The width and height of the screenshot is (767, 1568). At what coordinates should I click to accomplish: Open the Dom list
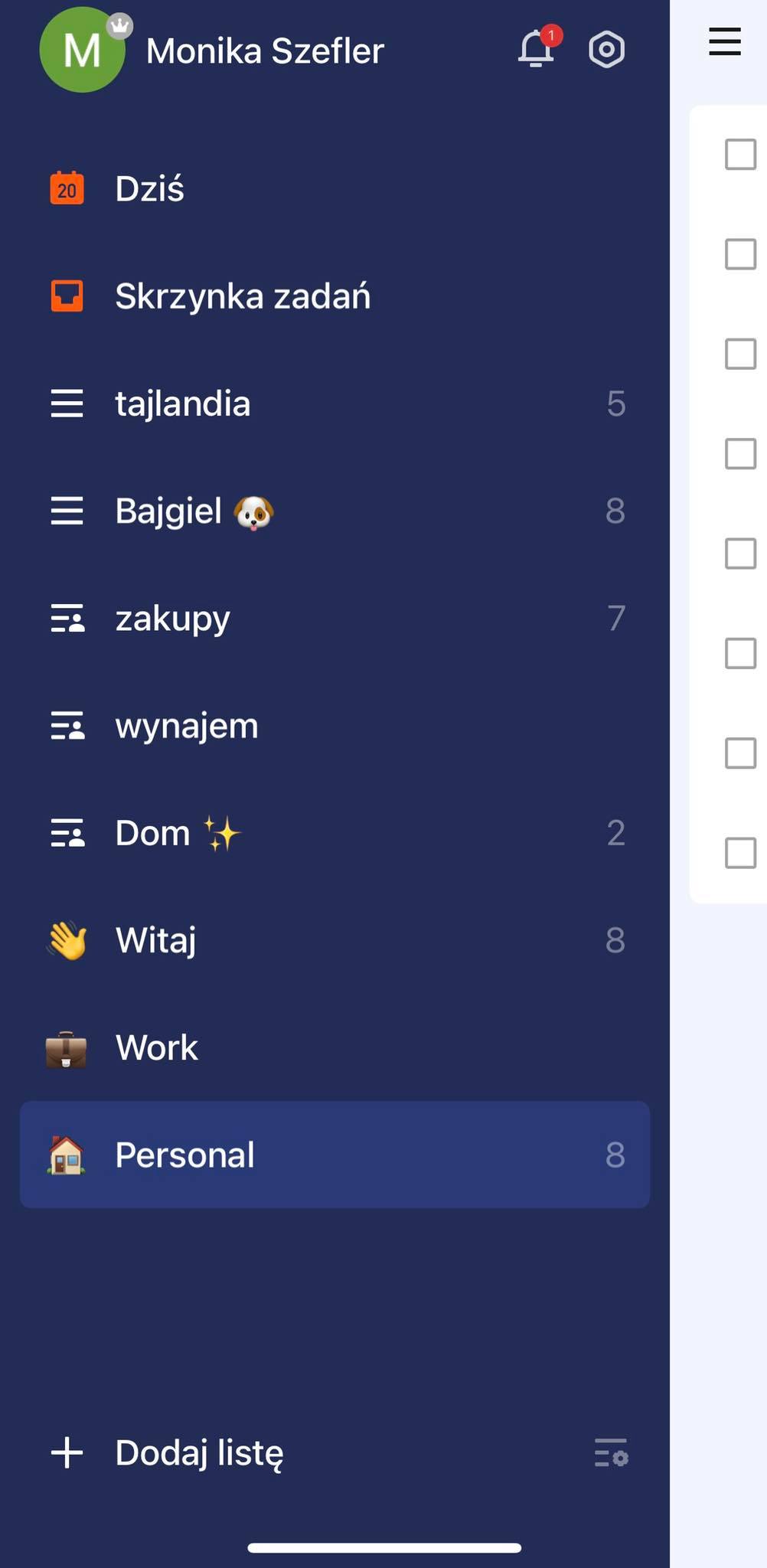(x=335, y=832)
